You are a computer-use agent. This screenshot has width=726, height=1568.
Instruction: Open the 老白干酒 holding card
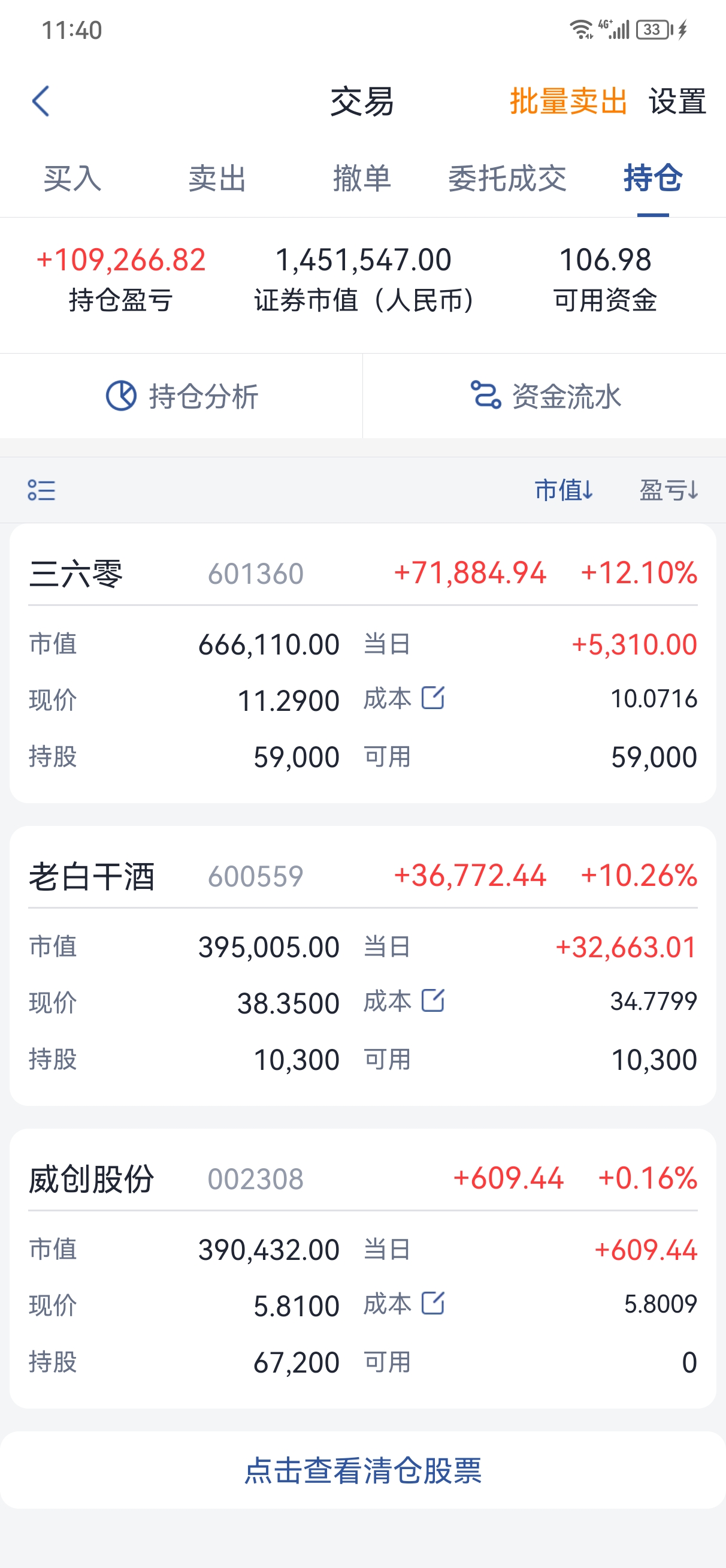pos(362,966)
